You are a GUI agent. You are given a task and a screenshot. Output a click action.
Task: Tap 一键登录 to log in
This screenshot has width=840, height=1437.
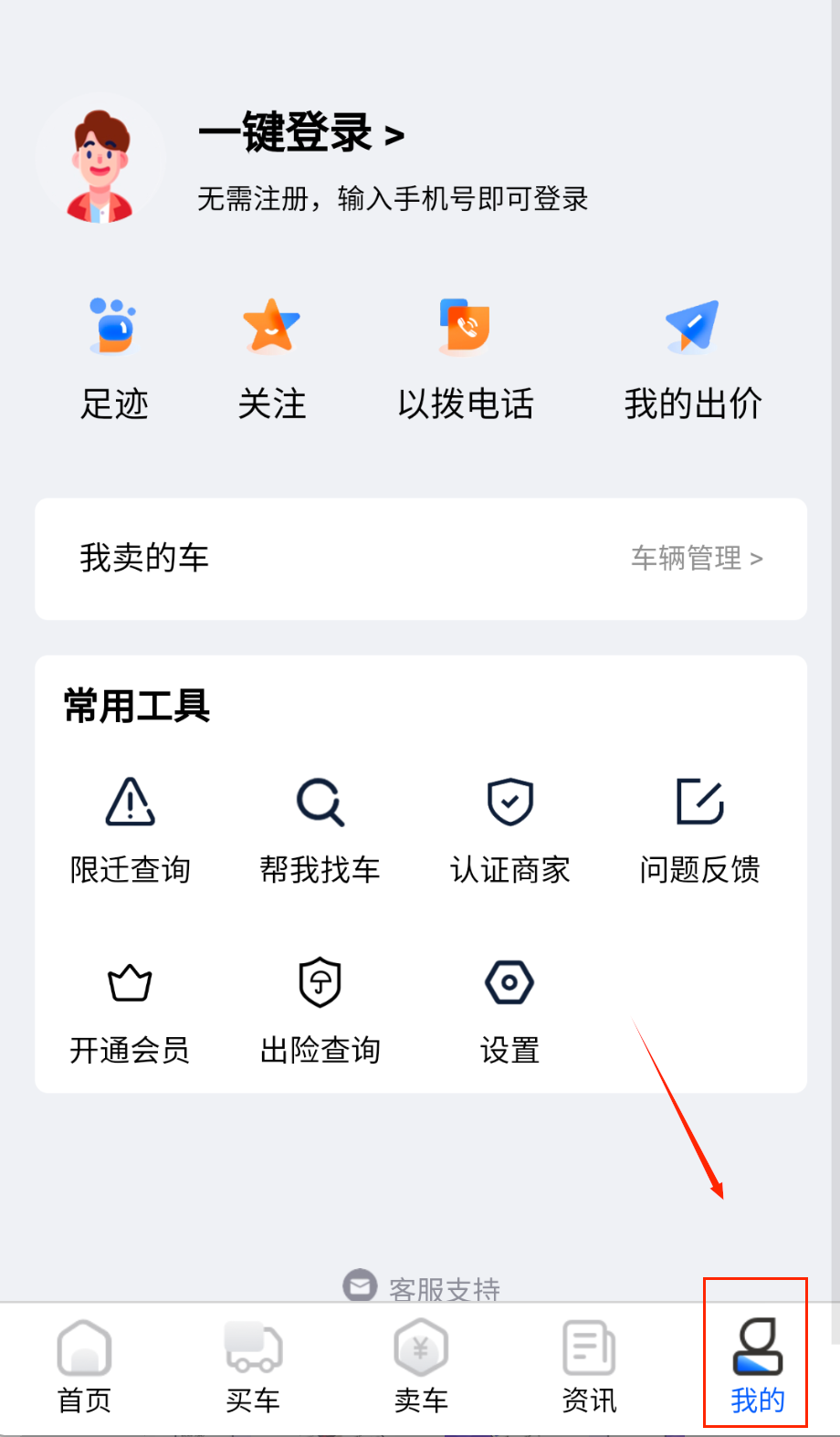pos(301,134)
